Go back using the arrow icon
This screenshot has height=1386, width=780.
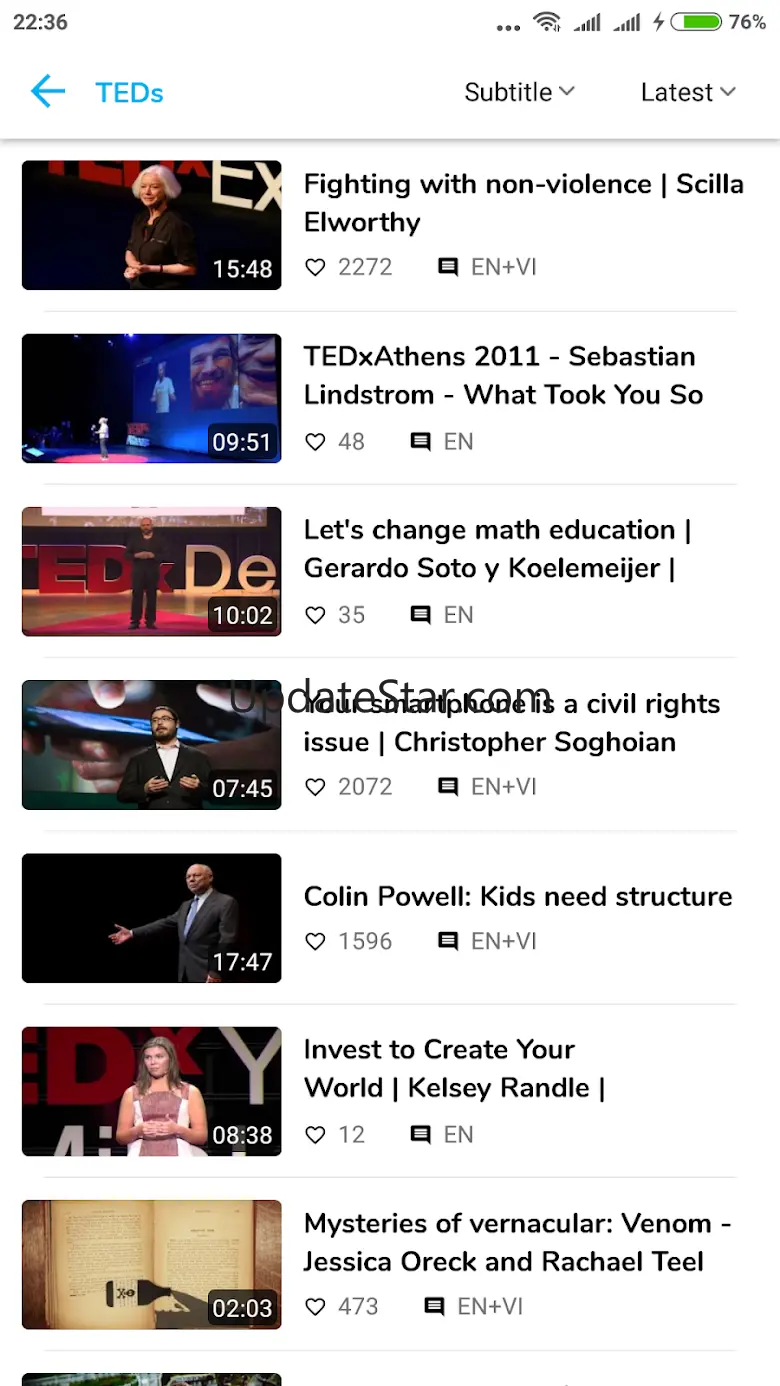point(47,92)
